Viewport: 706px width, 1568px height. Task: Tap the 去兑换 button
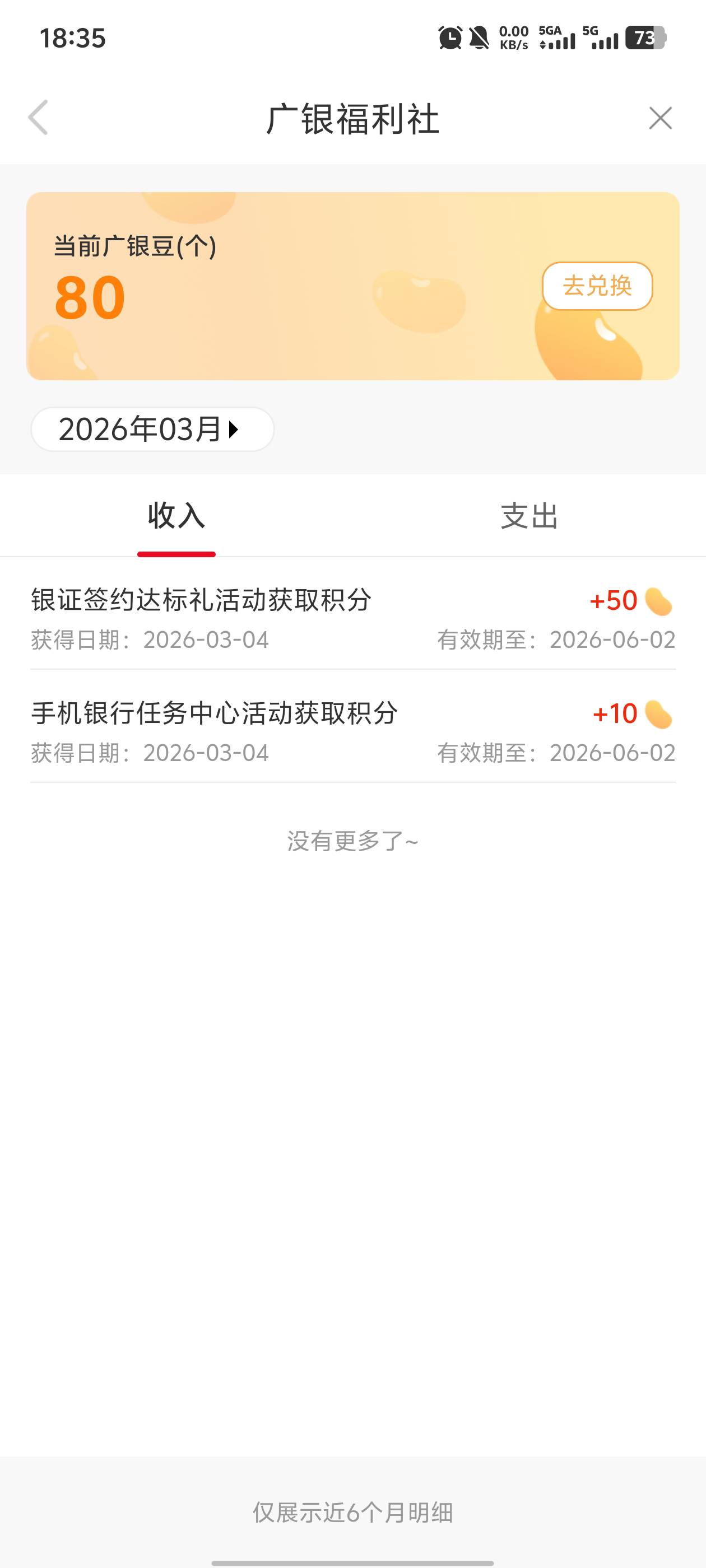[x=597, y=286]
